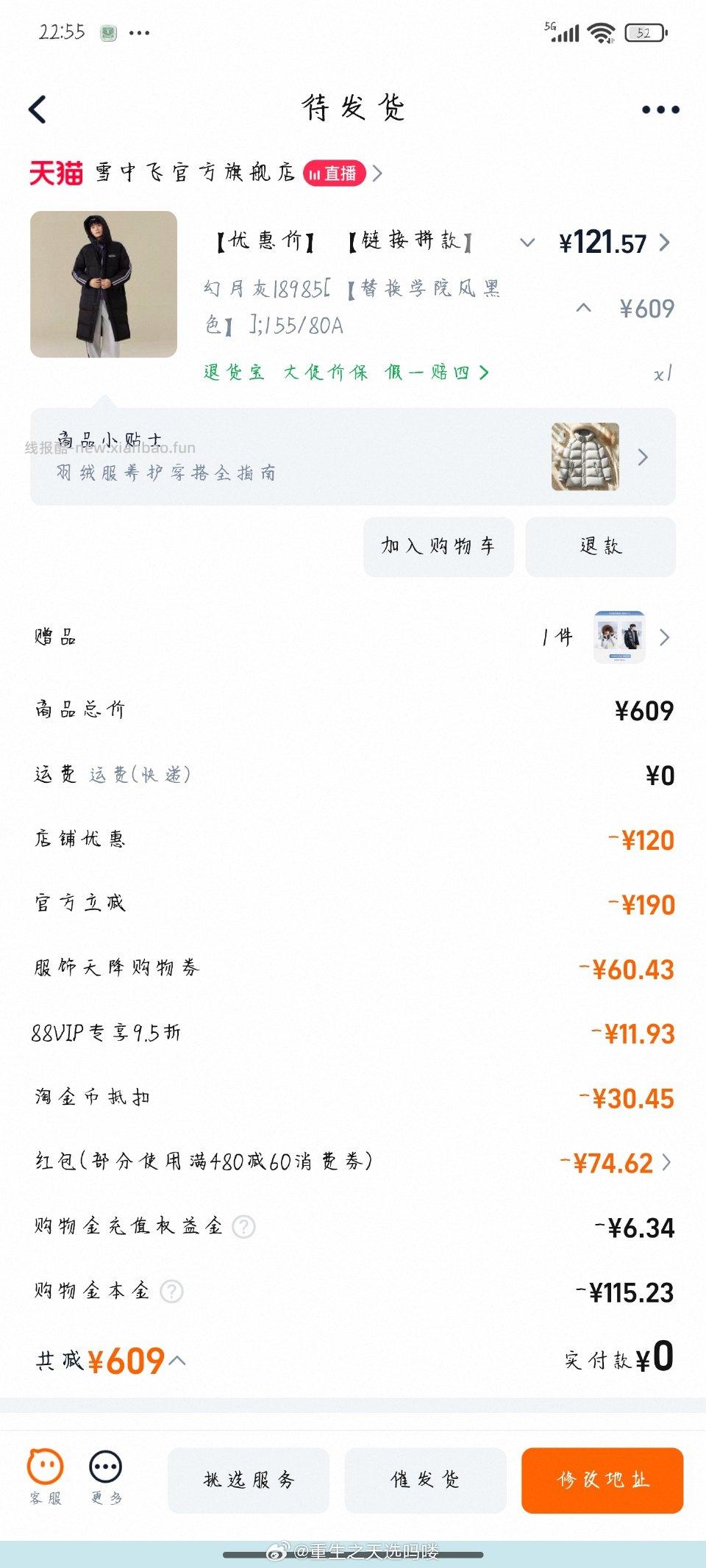Tap the 天猫 (Tmall) logo
Image resolution: width=706 pixels, height=1568 pixels.
point(55,173)
